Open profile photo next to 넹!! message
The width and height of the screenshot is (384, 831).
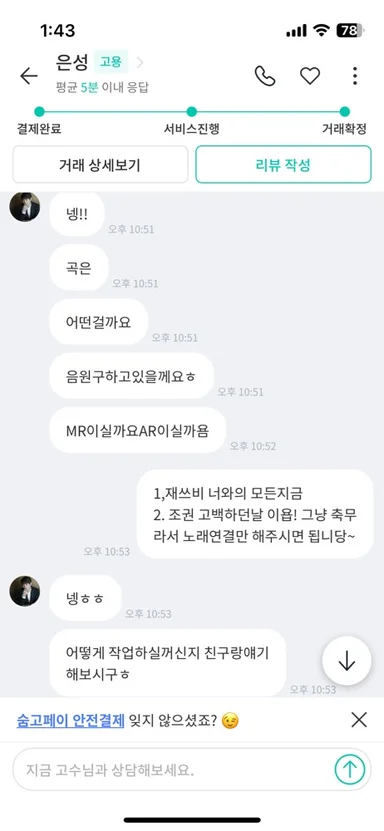coord(24,207)
